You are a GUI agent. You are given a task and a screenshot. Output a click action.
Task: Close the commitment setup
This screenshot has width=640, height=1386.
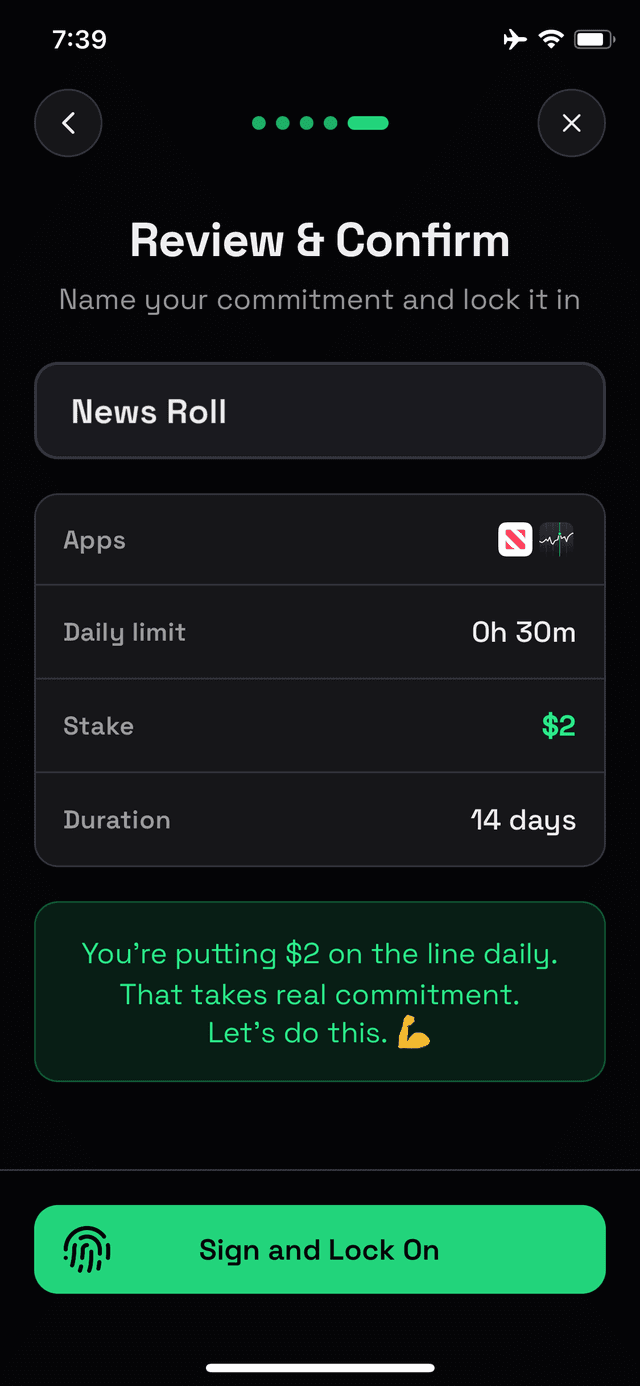click(571, 123)
